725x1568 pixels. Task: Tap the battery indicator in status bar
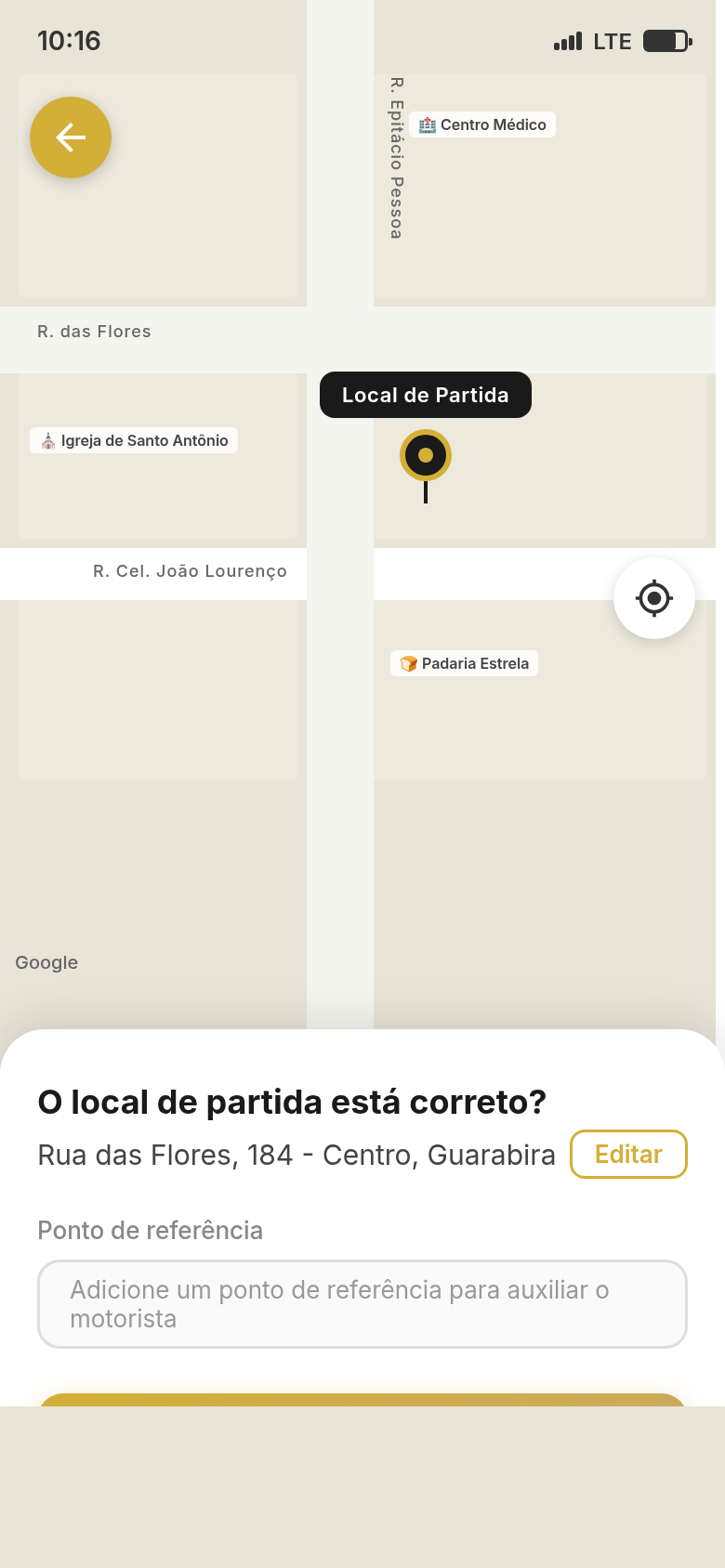point(666,41)
